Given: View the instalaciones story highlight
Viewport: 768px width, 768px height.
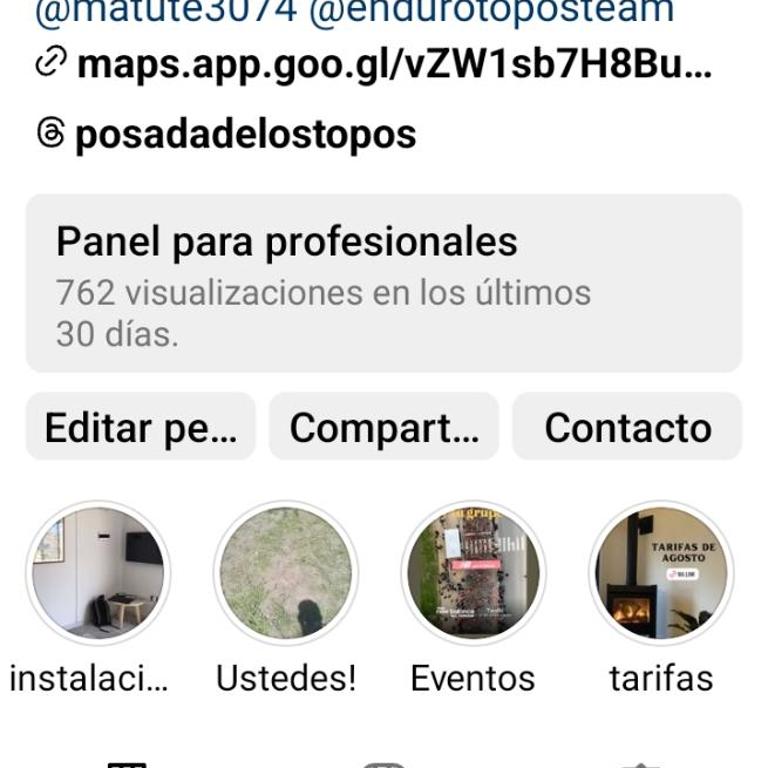Looking at the screenshot, I should pyautogui.click(x=98, y=573).
